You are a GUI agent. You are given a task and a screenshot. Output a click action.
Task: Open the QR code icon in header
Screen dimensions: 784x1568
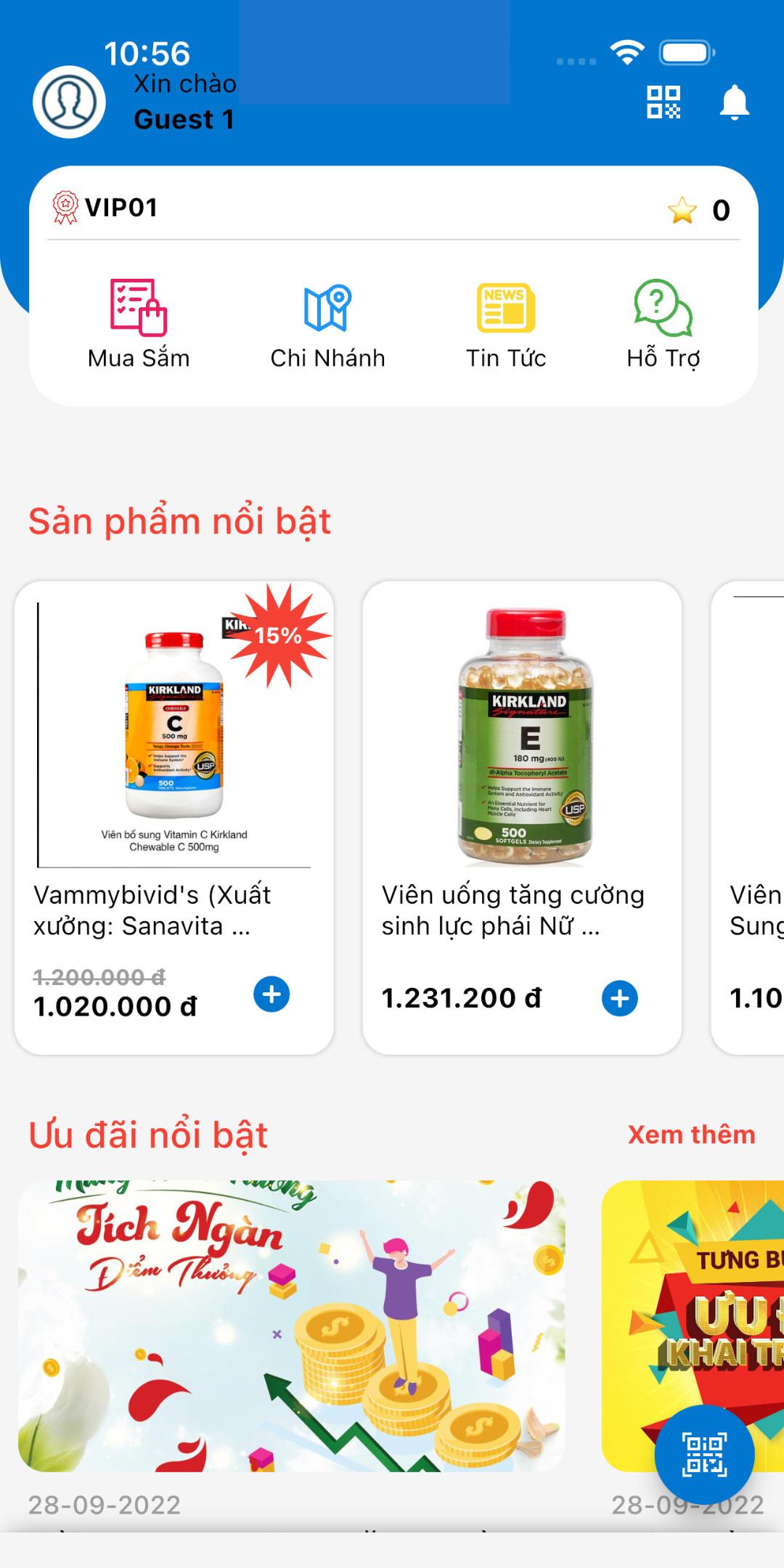click(x=663, y=102)
